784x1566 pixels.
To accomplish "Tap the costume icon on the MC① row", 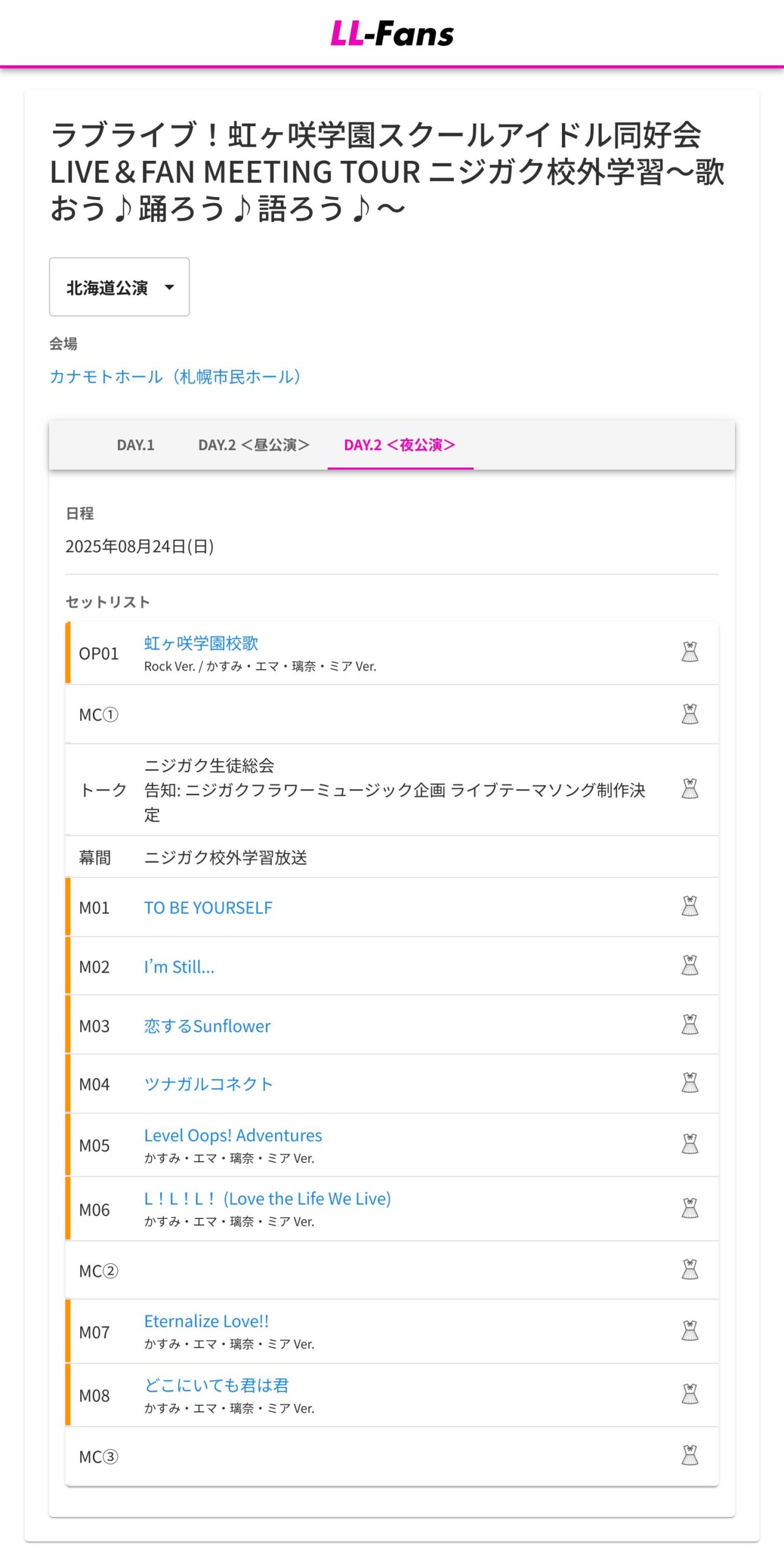I will point(690,714).
